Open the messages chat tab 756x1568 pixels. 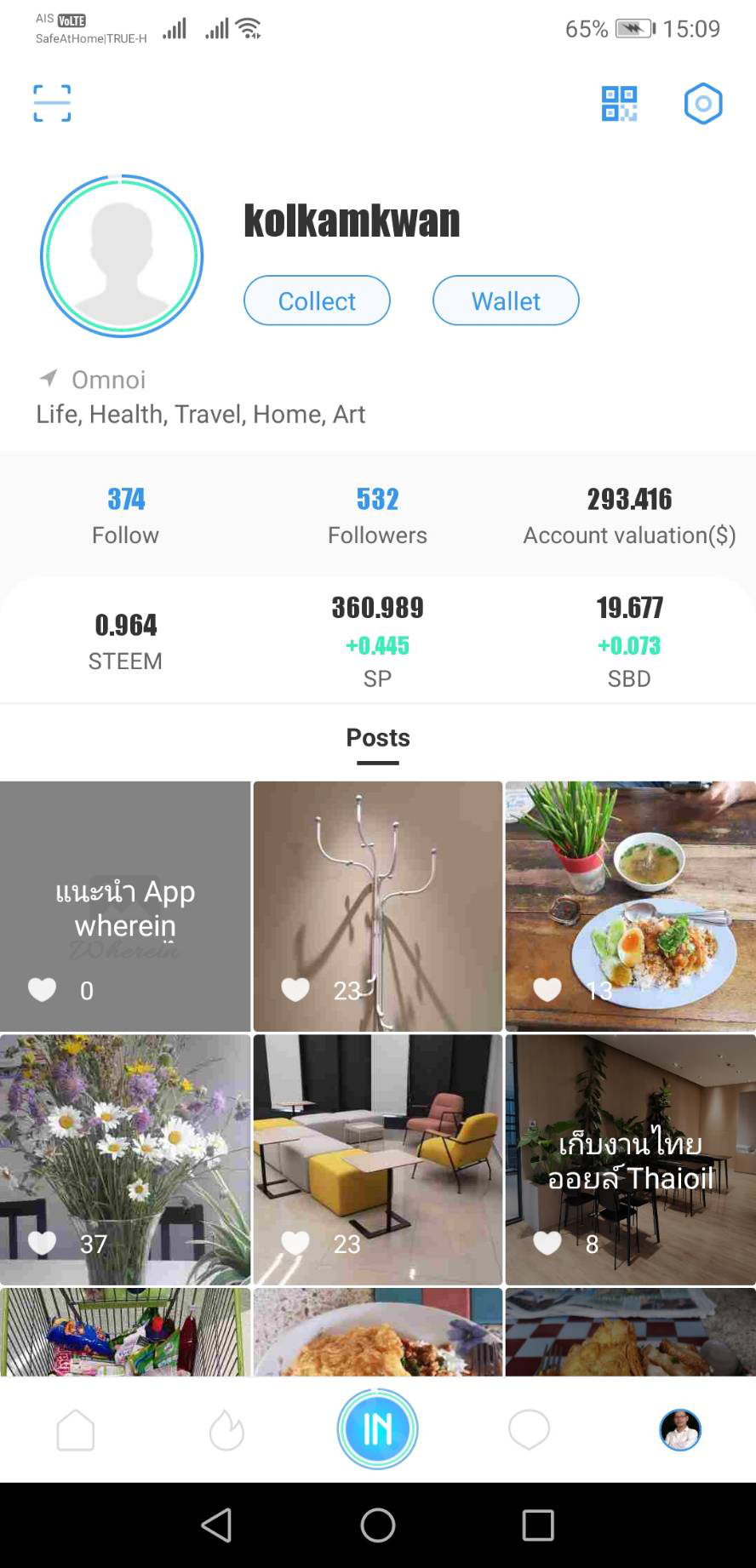click(x=529, y=1429)
